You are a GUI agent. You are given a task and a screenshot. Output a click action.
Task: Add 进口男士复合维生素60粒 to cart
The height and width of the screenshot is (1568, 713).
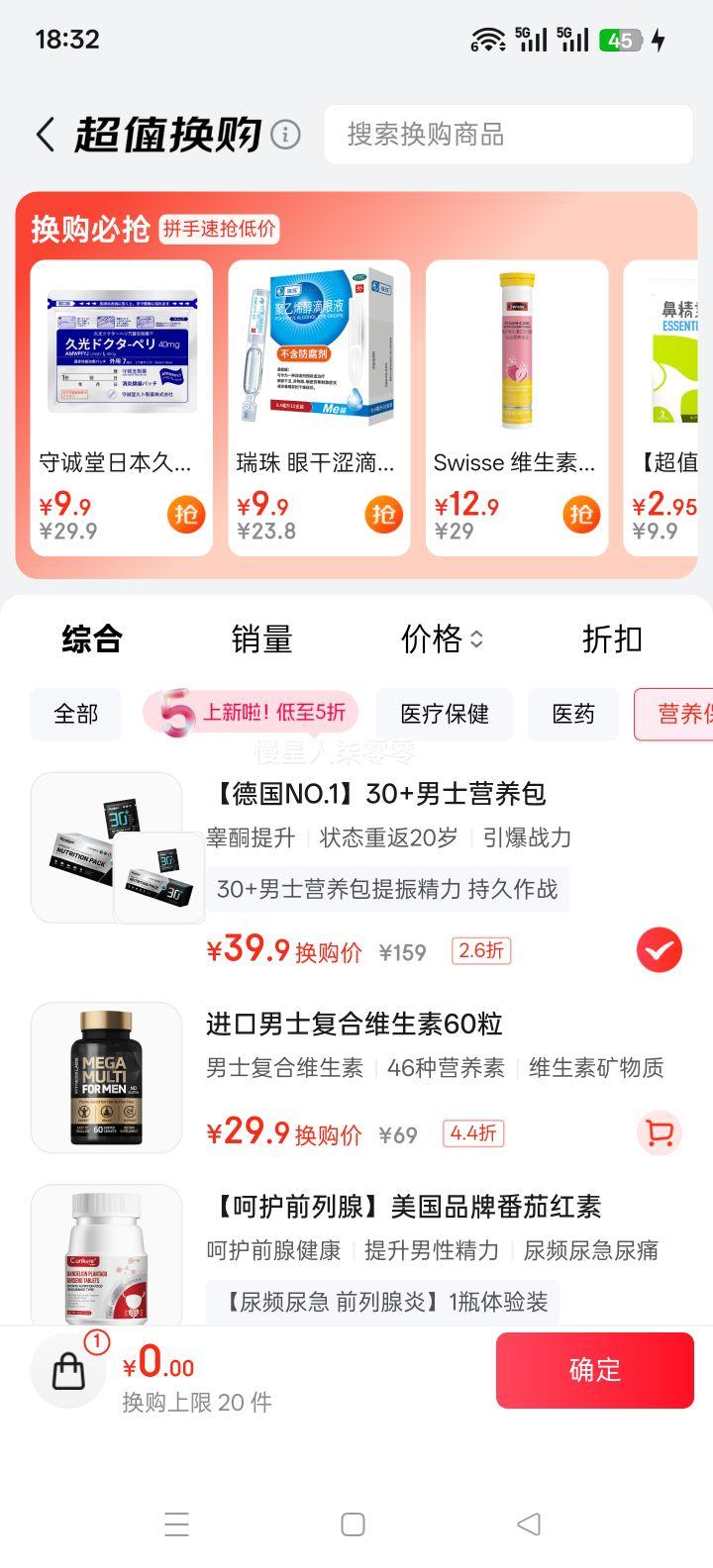(x=659, y=1132)
